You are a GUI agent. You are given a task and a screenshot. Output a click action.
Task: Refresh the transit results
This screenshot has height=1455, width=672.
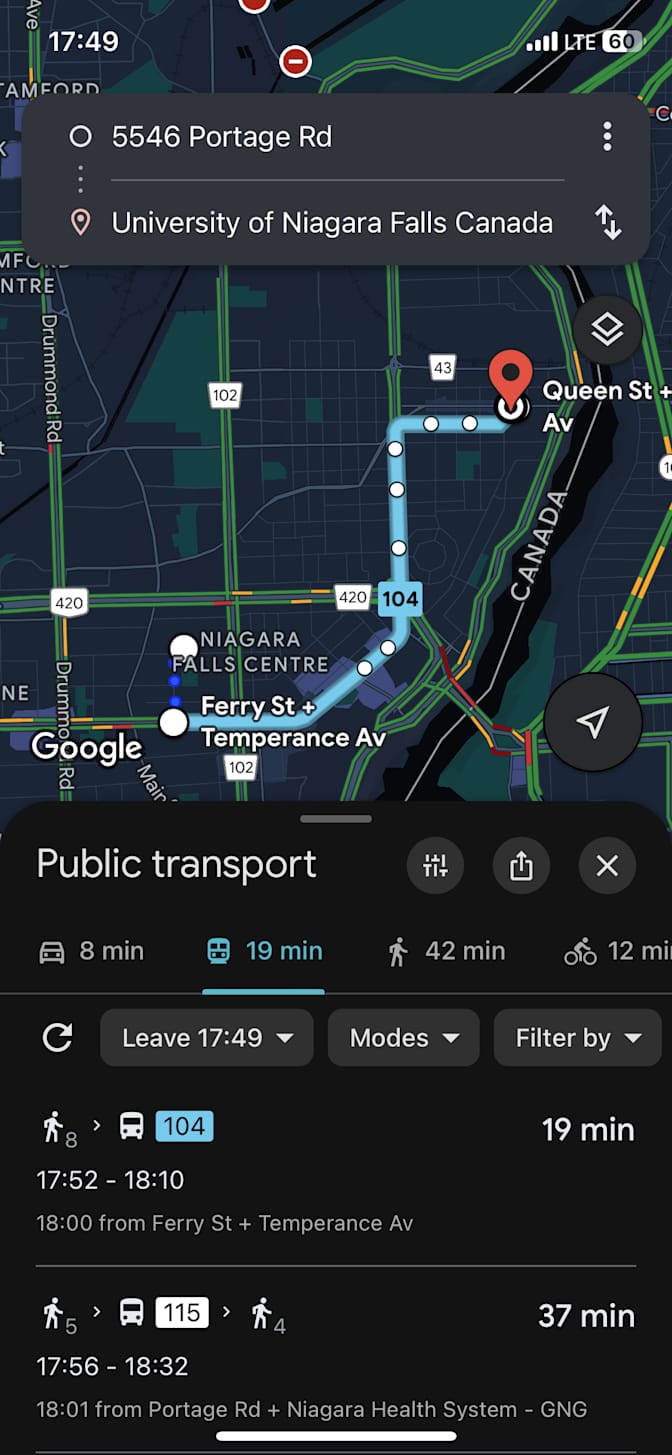[58, 1038]
